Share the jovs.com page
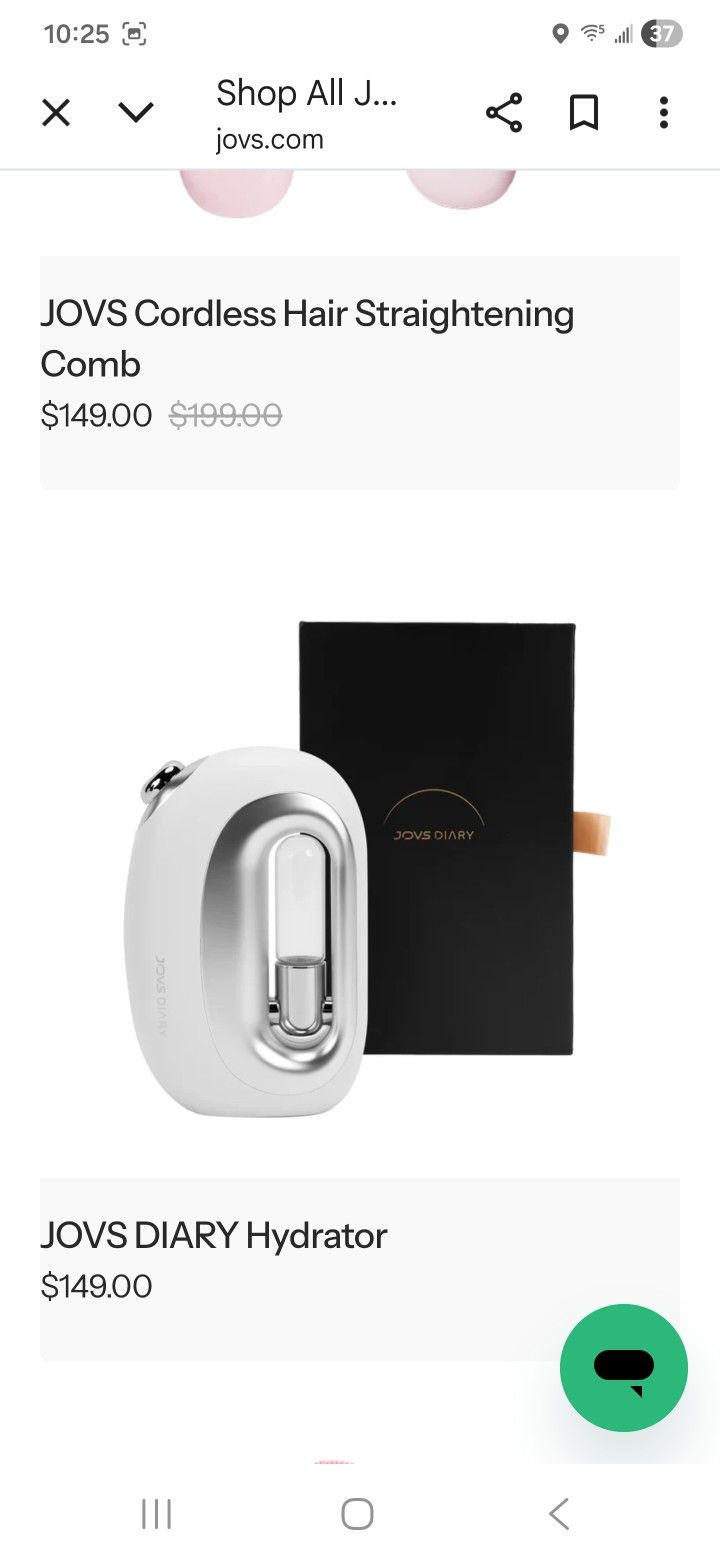 coord(504,113)
